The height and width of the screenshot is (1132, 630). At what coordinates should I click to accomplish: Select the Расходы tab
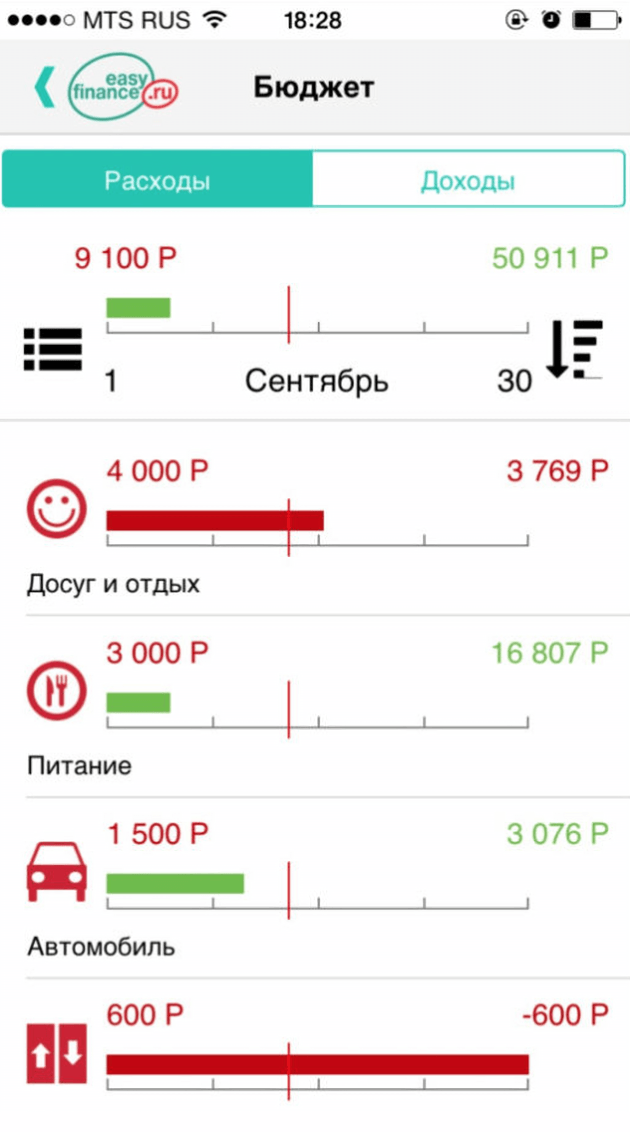point(157,180)
